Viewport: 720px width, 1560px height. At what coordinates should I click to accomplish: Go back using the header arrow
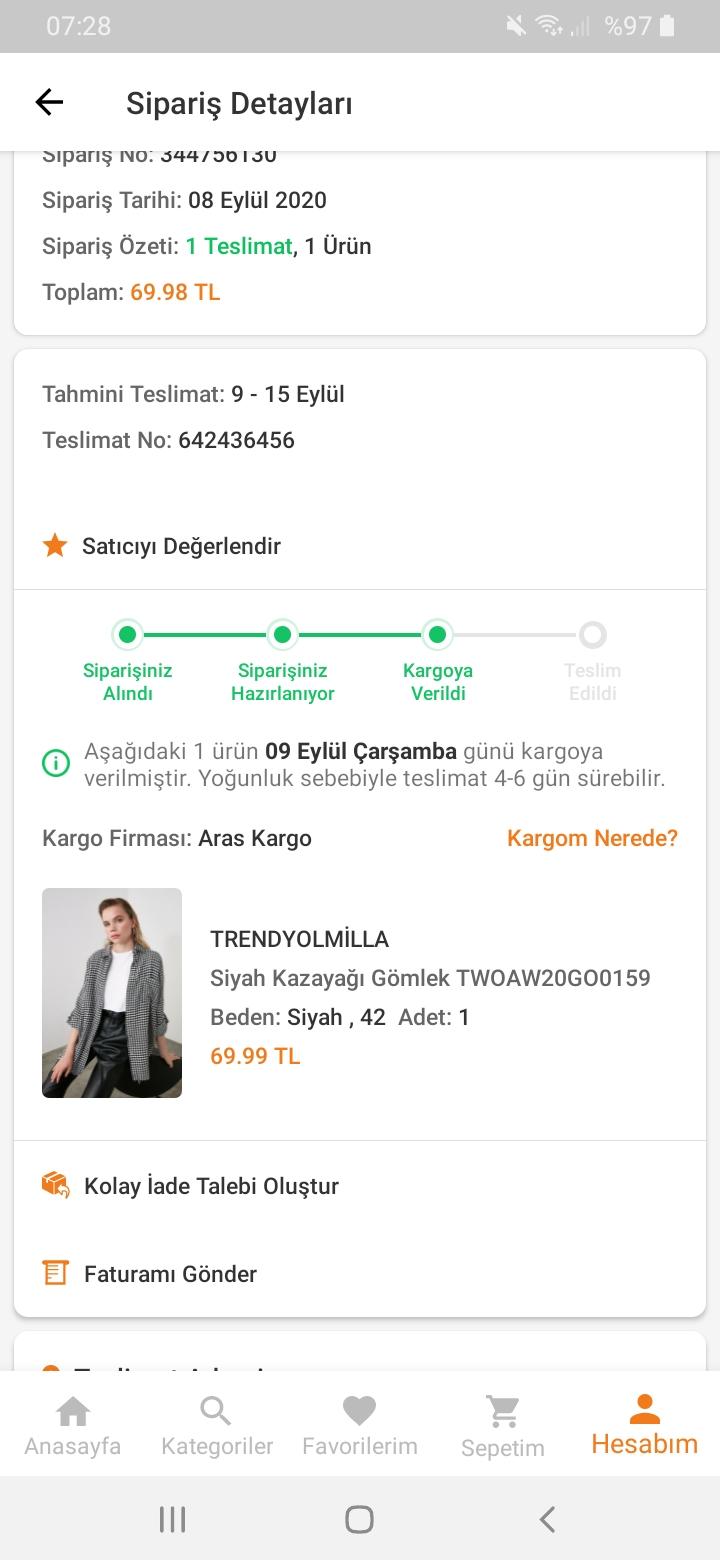(x=49, y=102)
